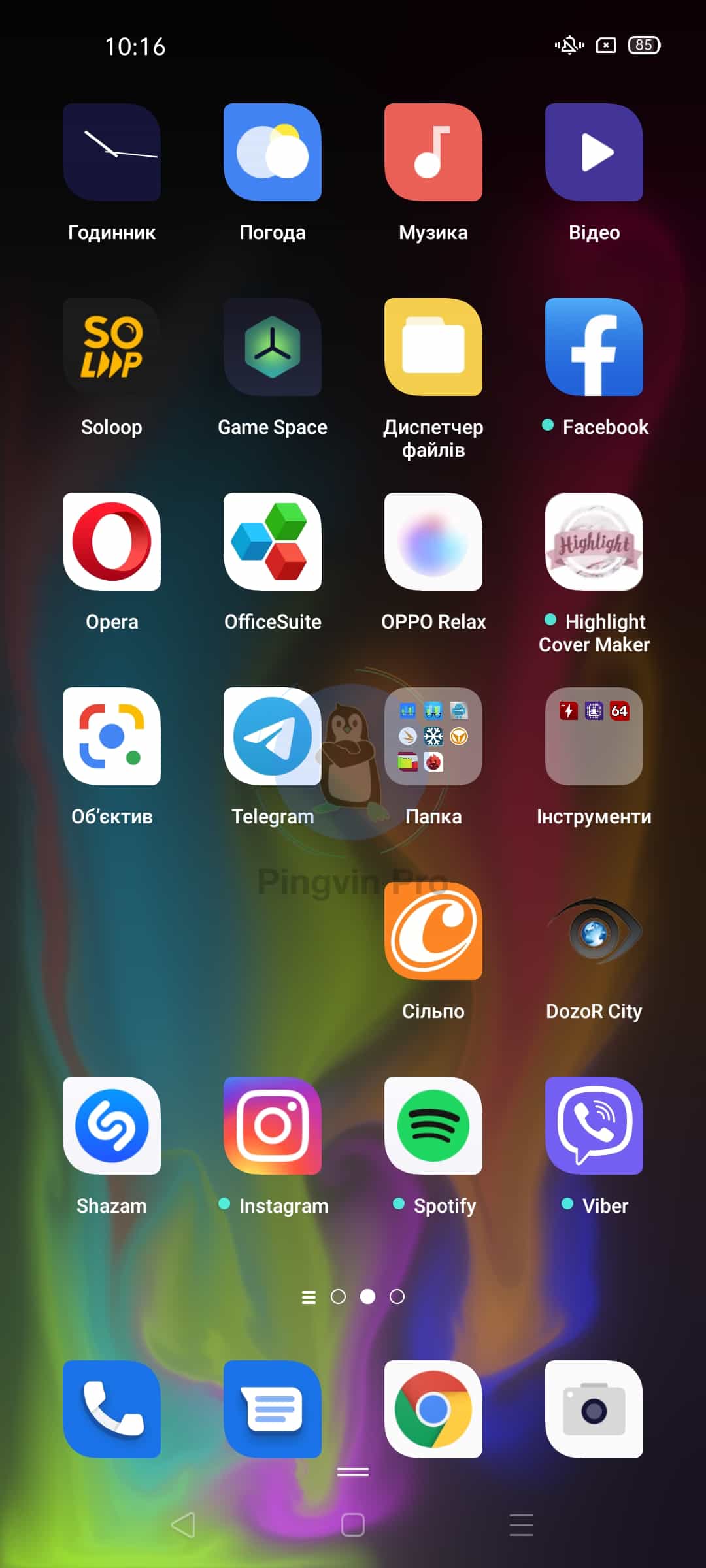Open the Camera app in the dock
Image resolution: width=706 pixels, height=1568 pixels.
(594, 1409)
